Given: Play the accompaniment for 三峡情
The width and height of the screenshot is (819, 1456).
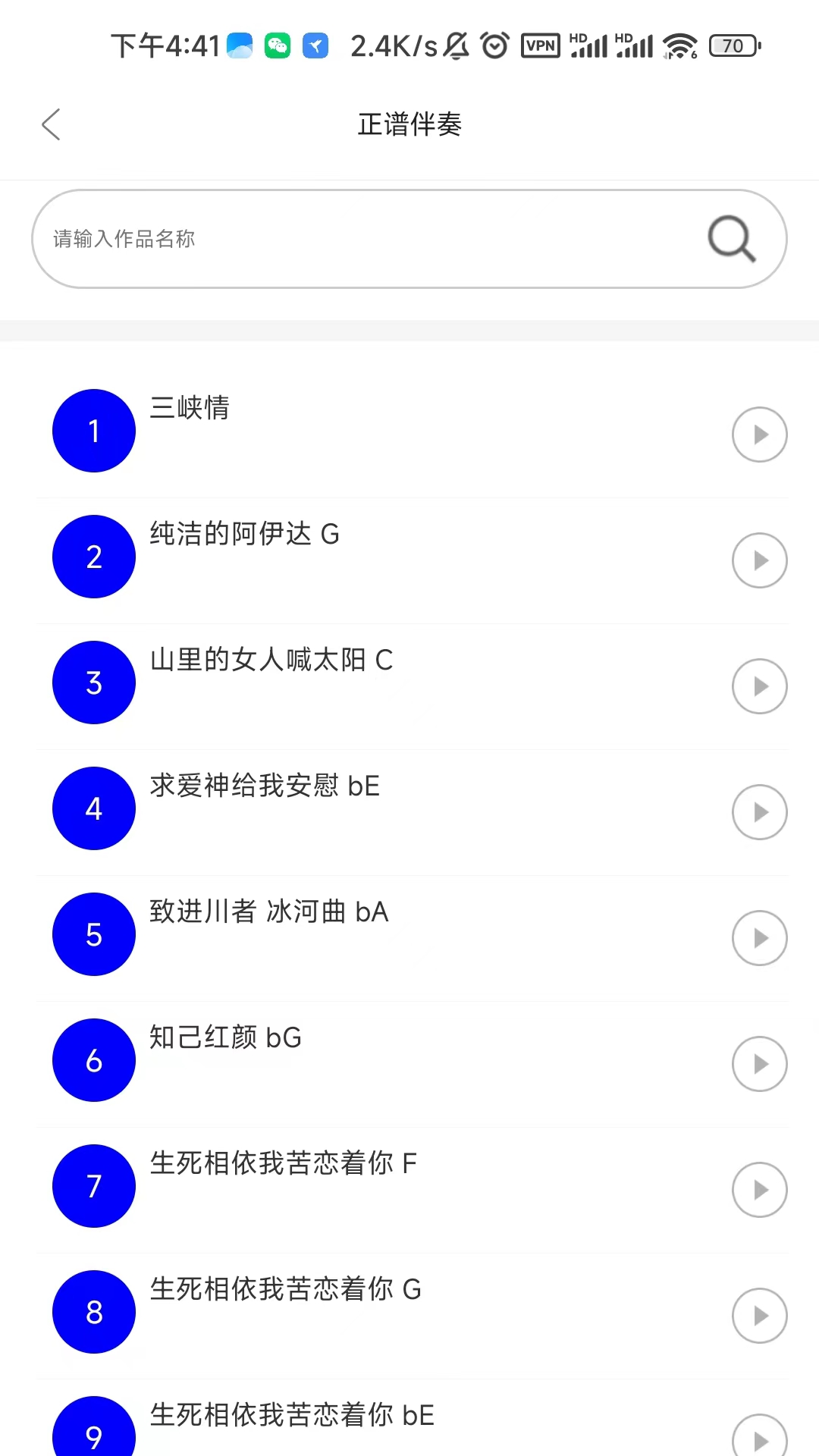Looking at the screenshot, I should point(759,435).
